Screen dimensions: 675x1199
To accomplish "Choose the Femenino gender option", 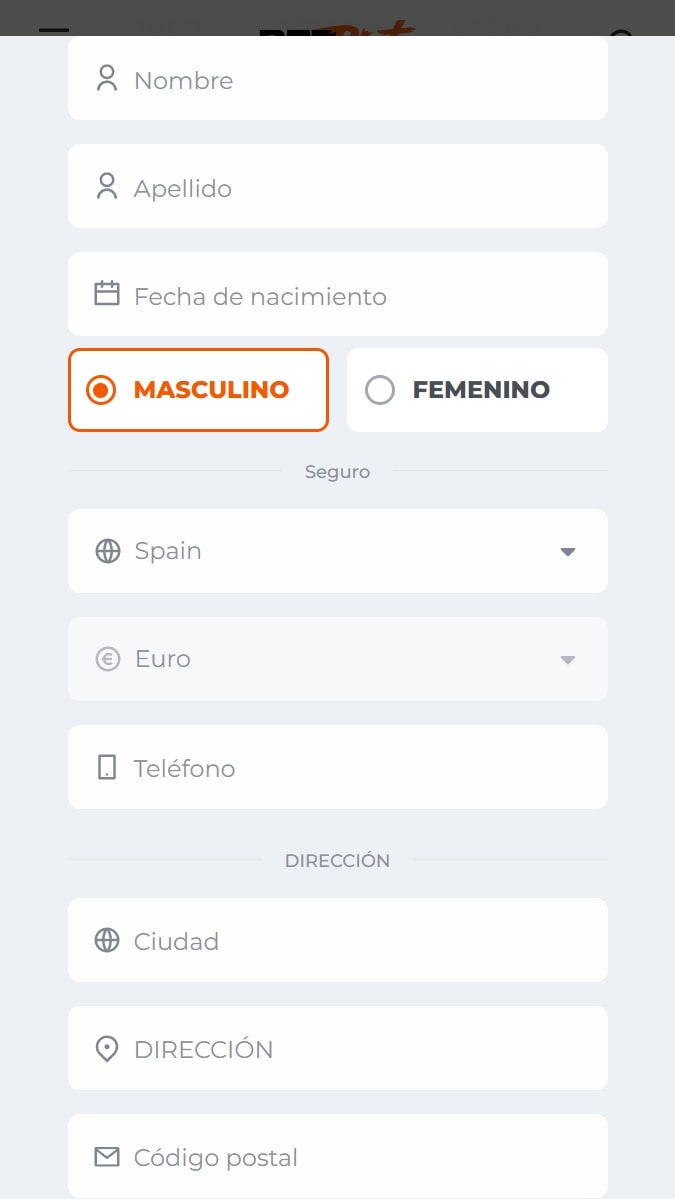I will [x=477, y=390].
